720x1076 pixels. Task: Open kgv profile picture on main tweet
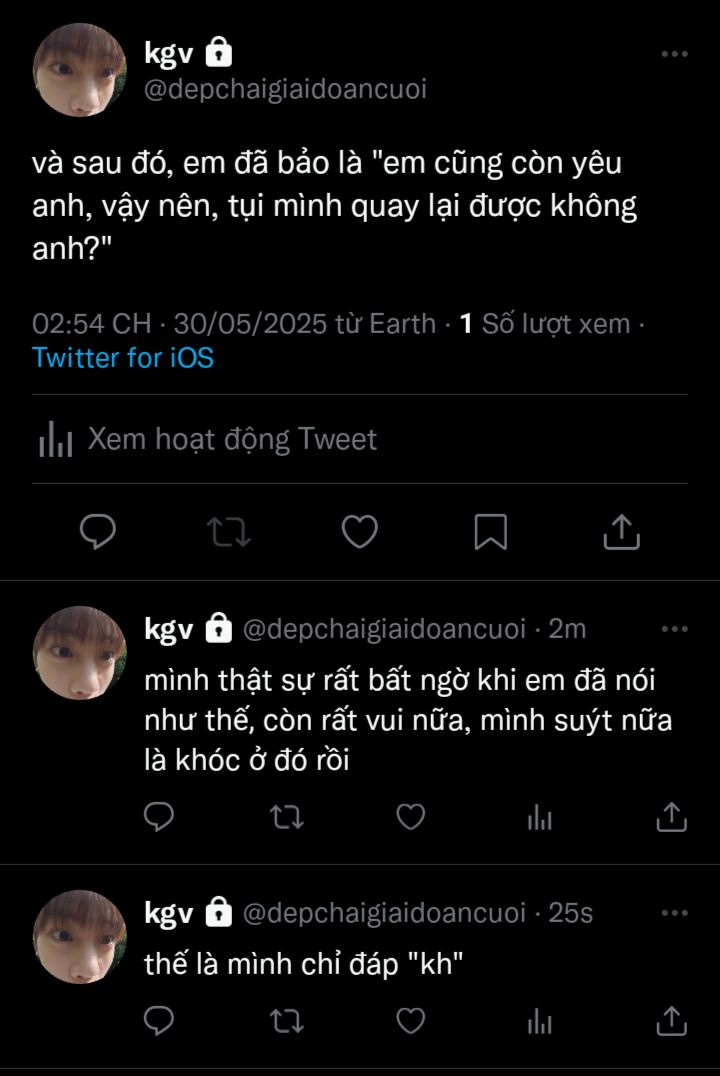79,70
